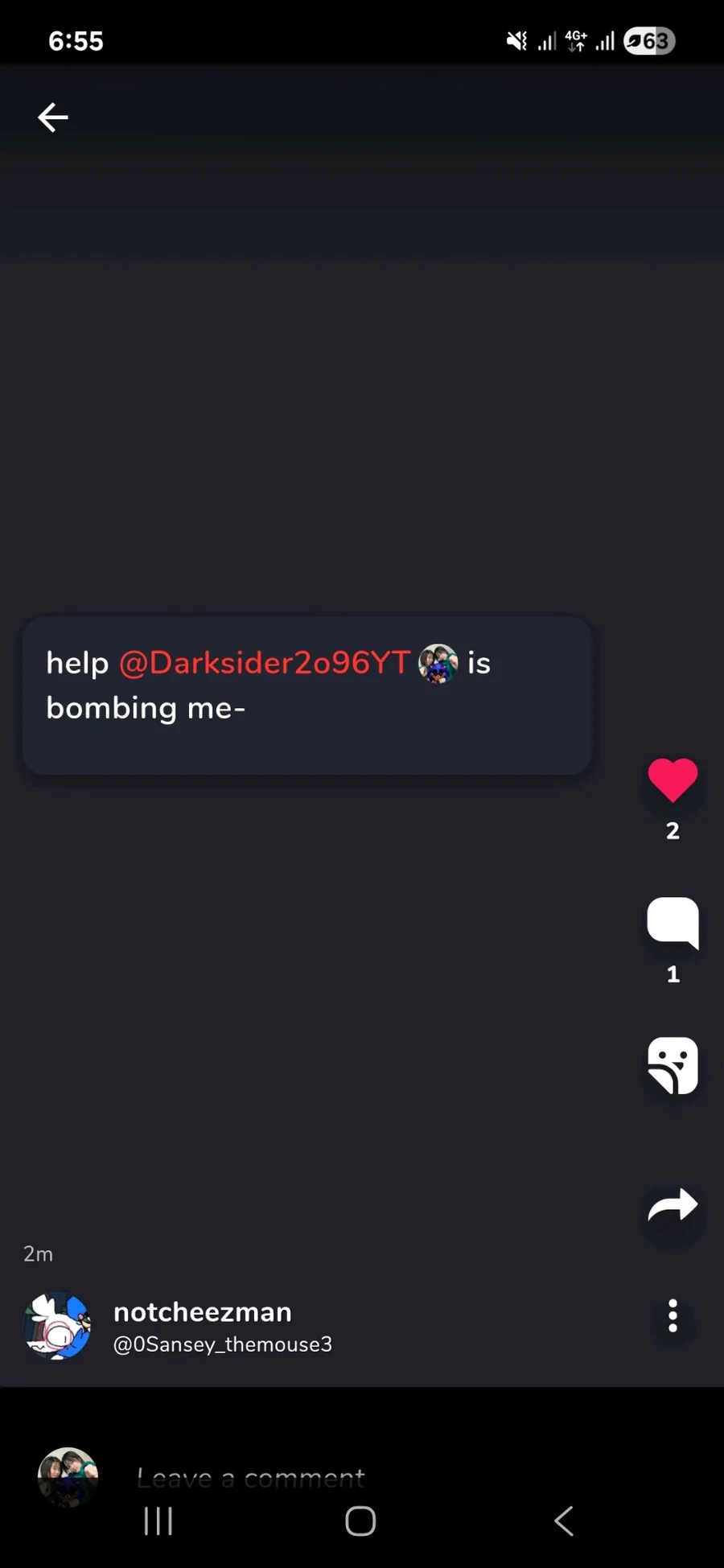Open the three-dot options menu
The height and width of the screenshot is (1568, 724).
[x=673, y=1316]
